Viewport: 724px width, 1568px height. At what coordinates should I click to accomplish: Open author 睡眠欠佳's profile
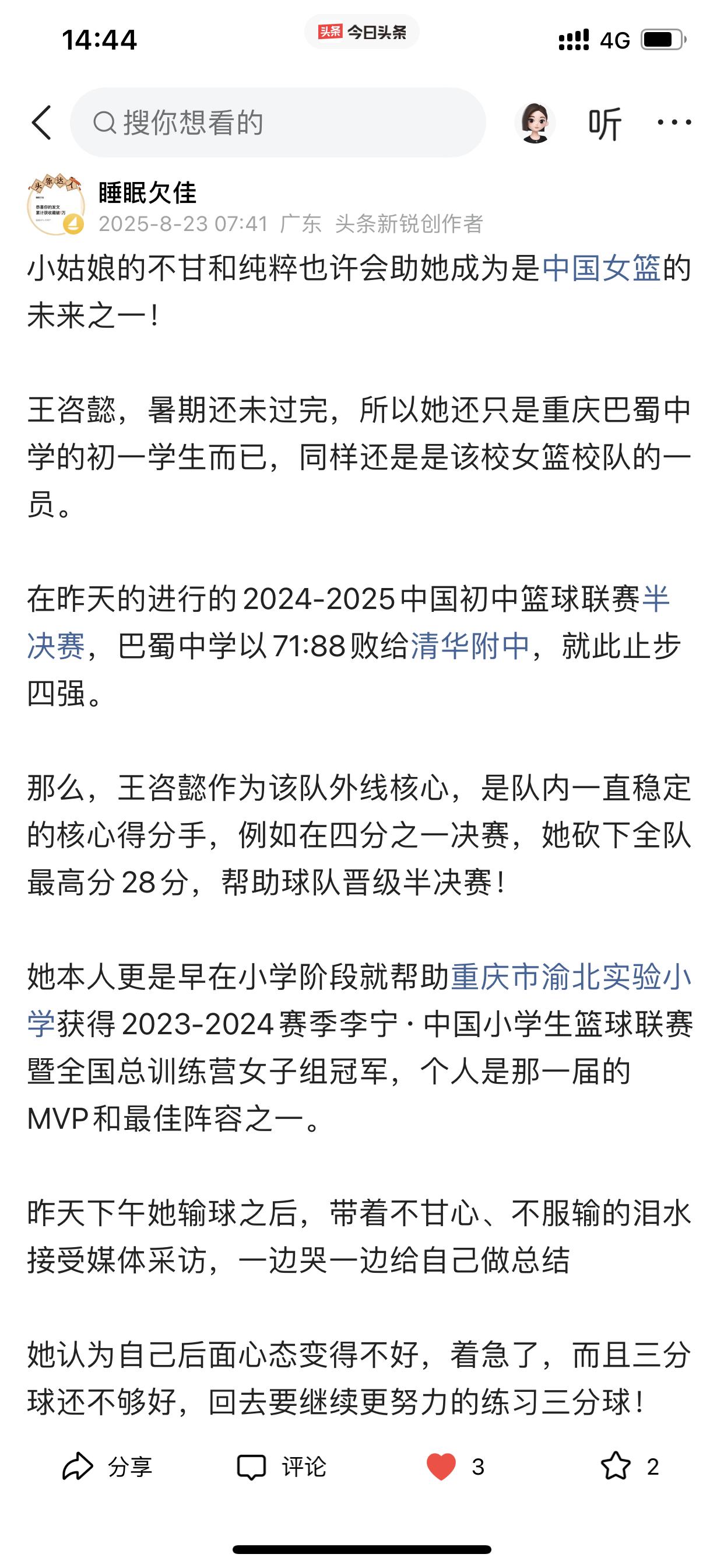point(147,193)
